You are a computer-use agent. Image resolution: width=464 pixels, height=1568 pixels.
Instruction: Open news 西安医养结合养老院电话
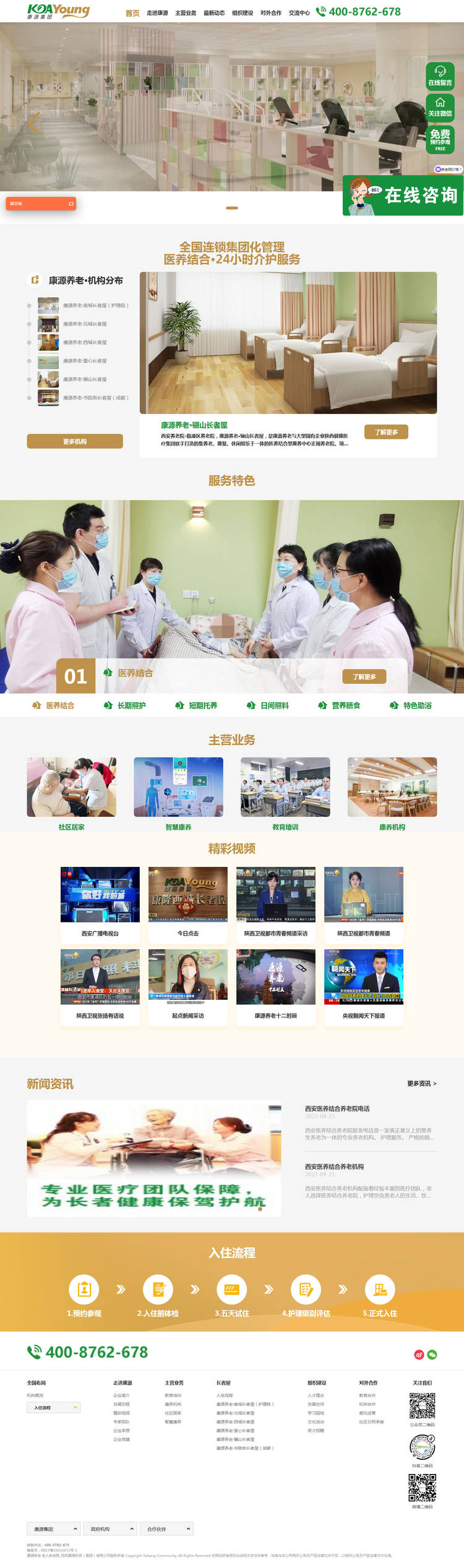click(x=337, y=1108)
